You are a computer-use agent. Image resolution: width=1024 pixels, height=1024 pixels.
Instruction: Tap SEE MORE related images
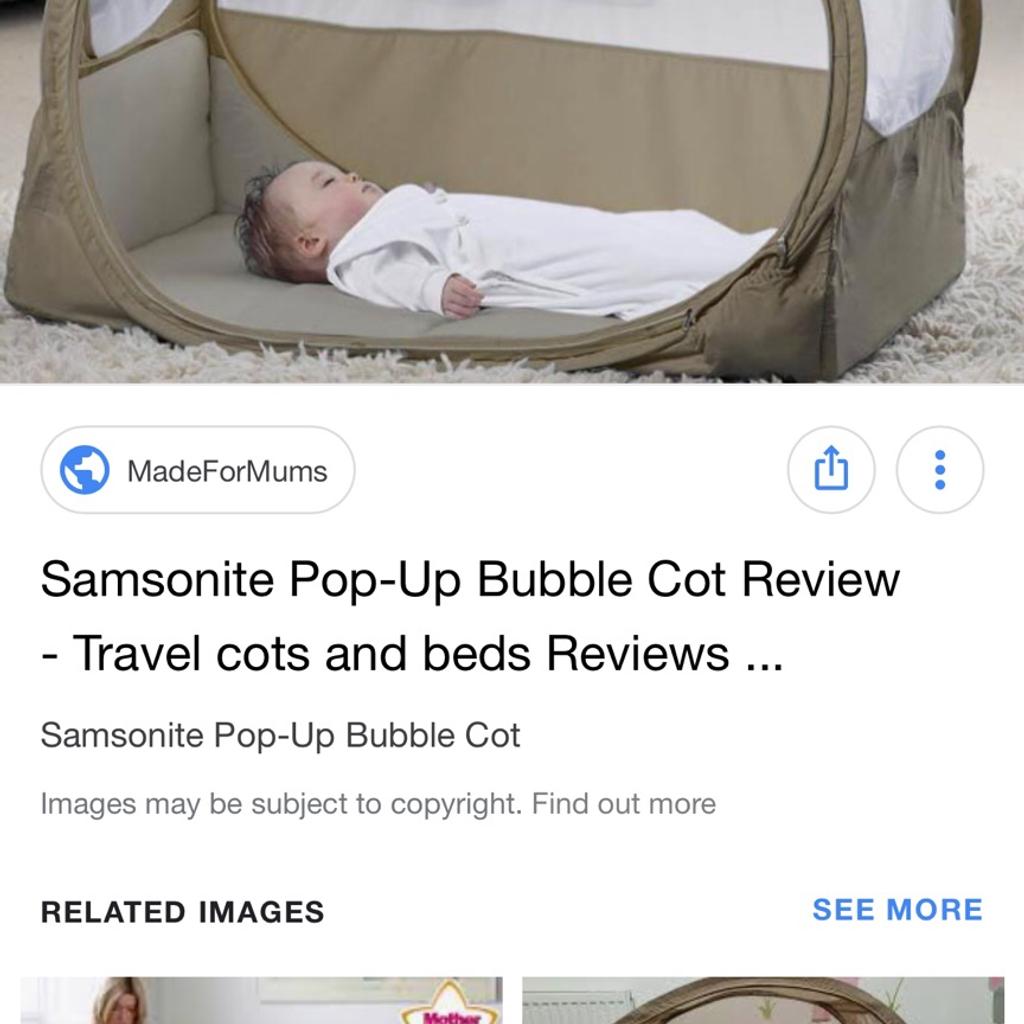coord(897,910)
